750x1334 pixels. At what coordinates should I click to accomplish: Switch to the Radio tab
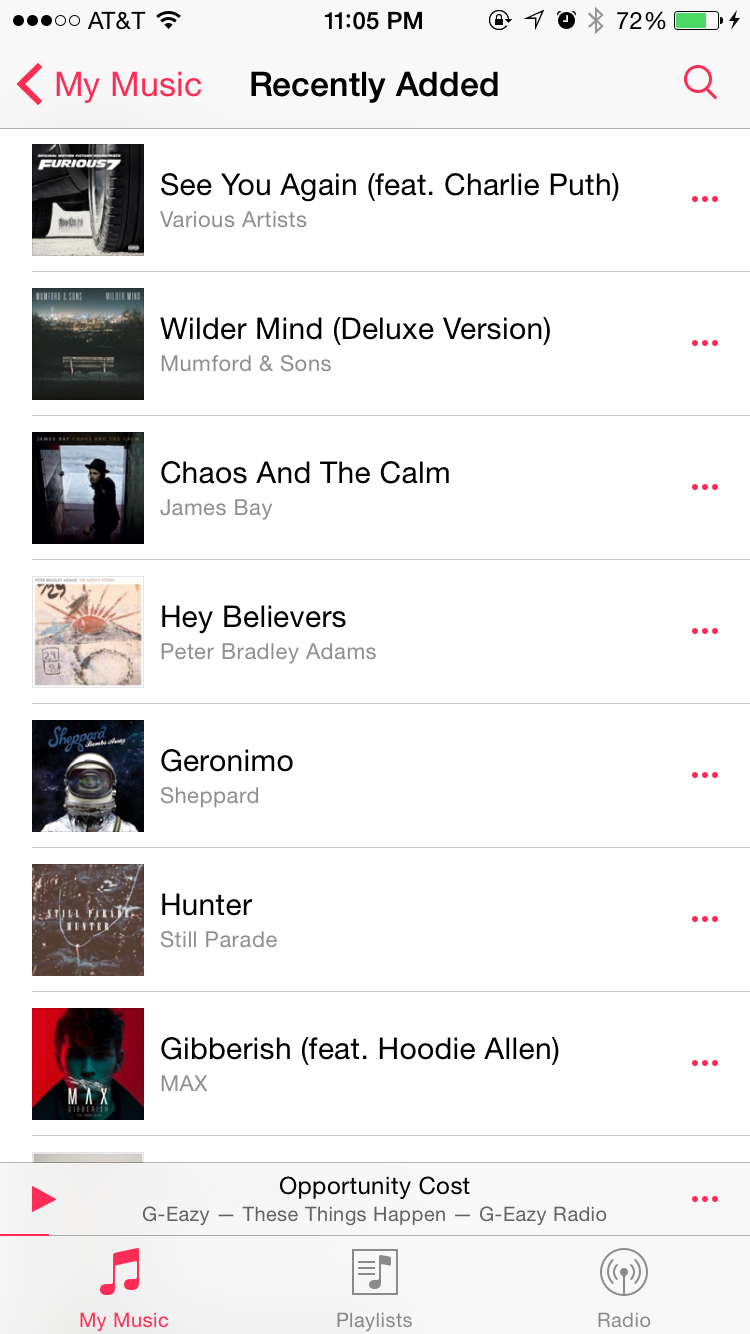pyautogui.click(x=623, y=1285)
